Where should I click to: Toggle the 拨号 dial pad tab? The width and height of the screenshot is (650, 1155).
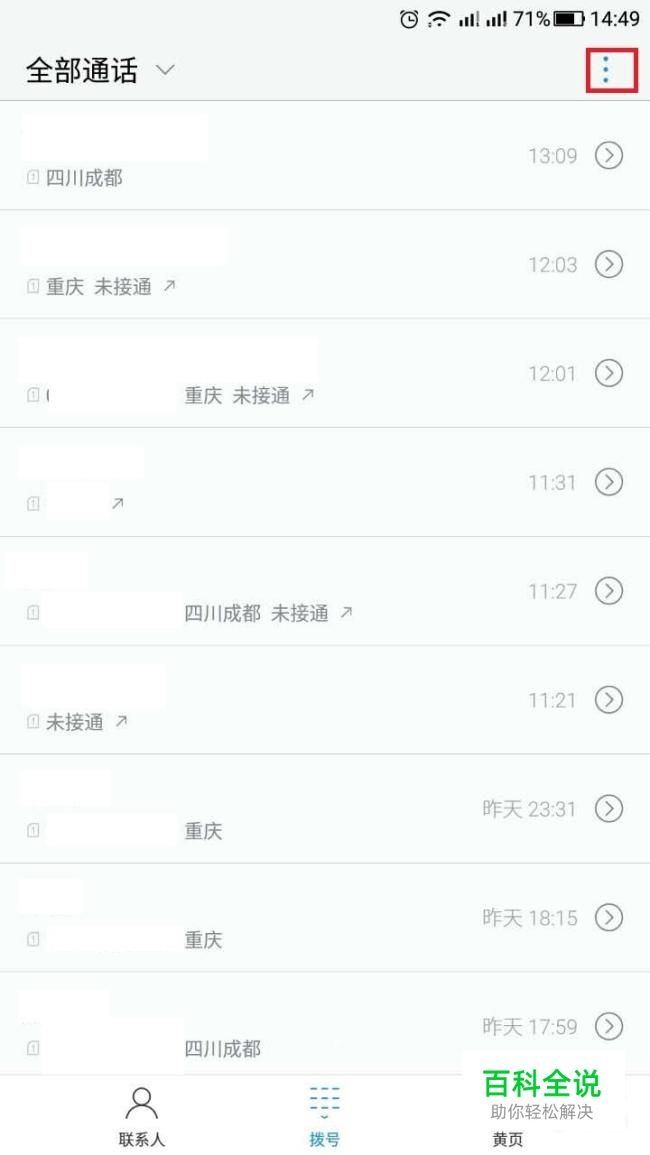coord(324,1116)
